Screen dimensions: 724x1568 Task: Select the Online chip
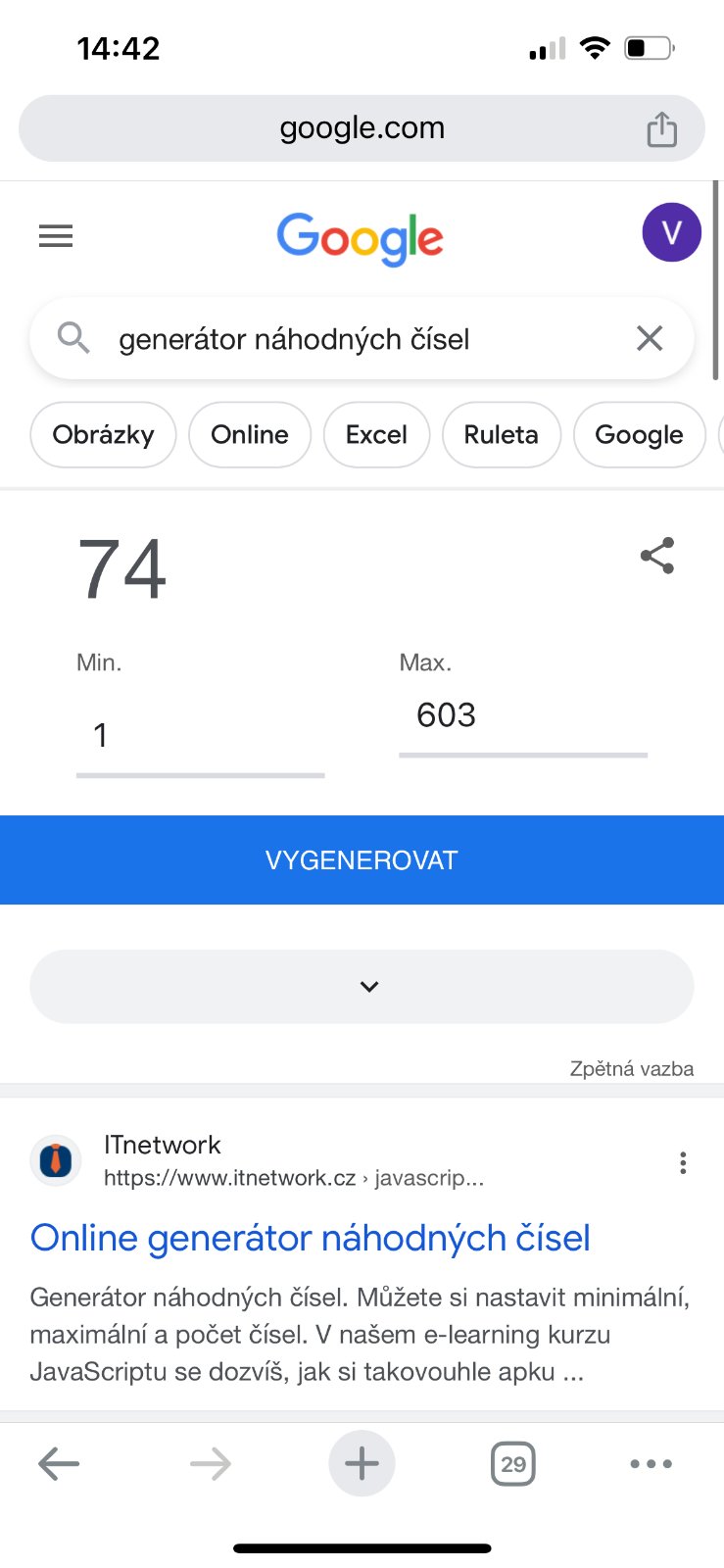[249, 435]
